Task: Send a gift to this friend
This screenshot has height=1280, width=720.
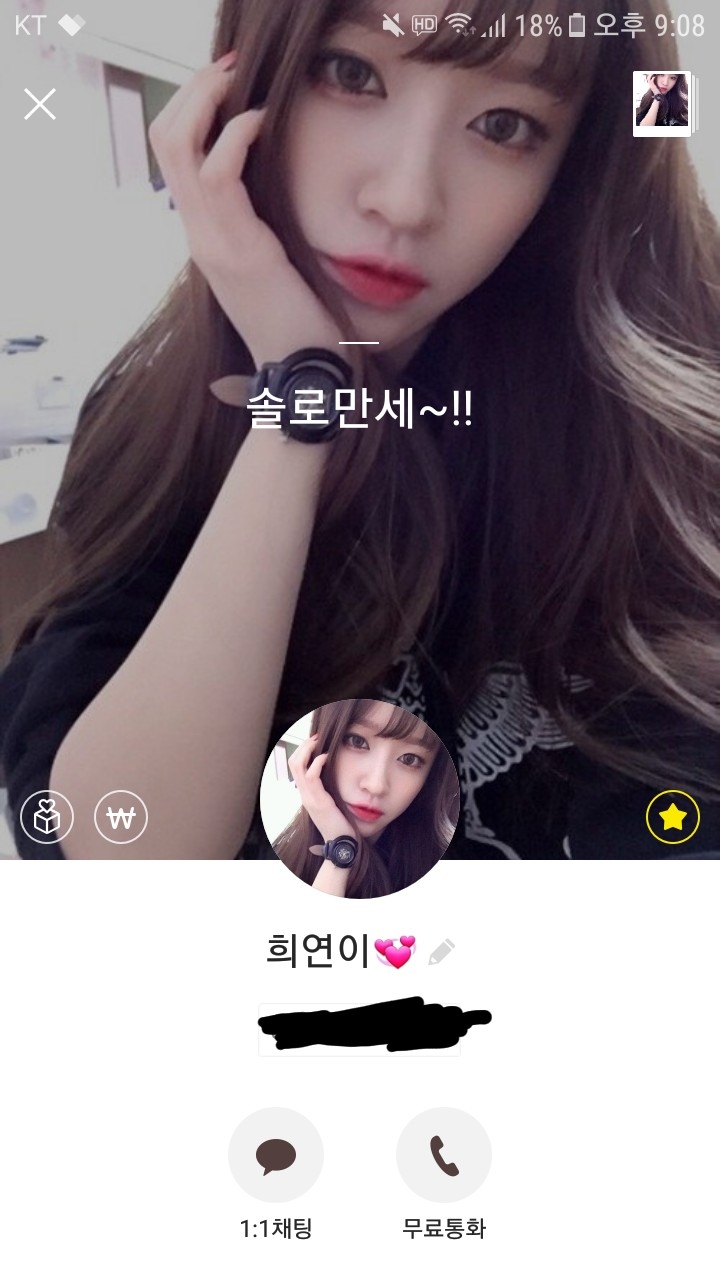Action: pos(47,819)
